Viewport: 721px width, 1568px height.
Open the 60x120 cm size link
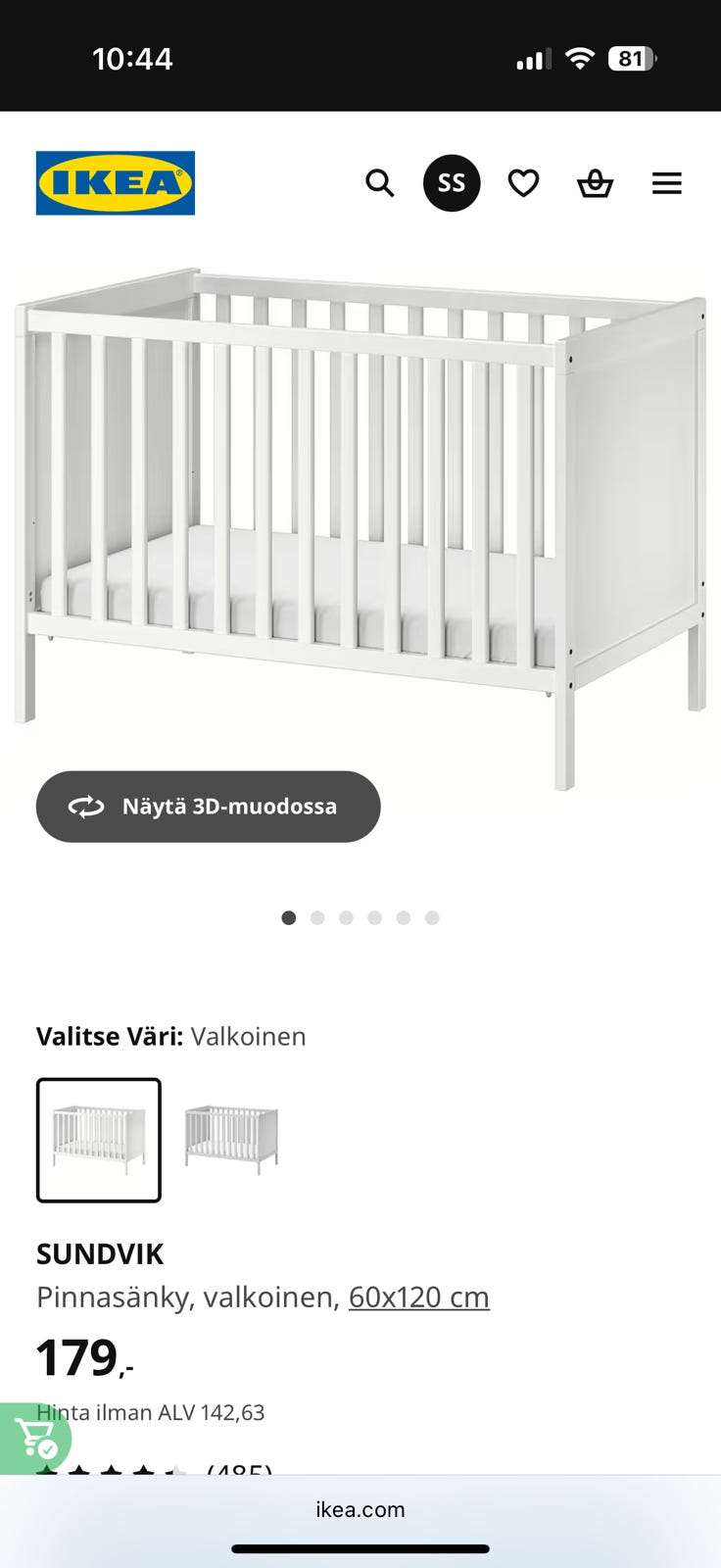pos(418,1298)
